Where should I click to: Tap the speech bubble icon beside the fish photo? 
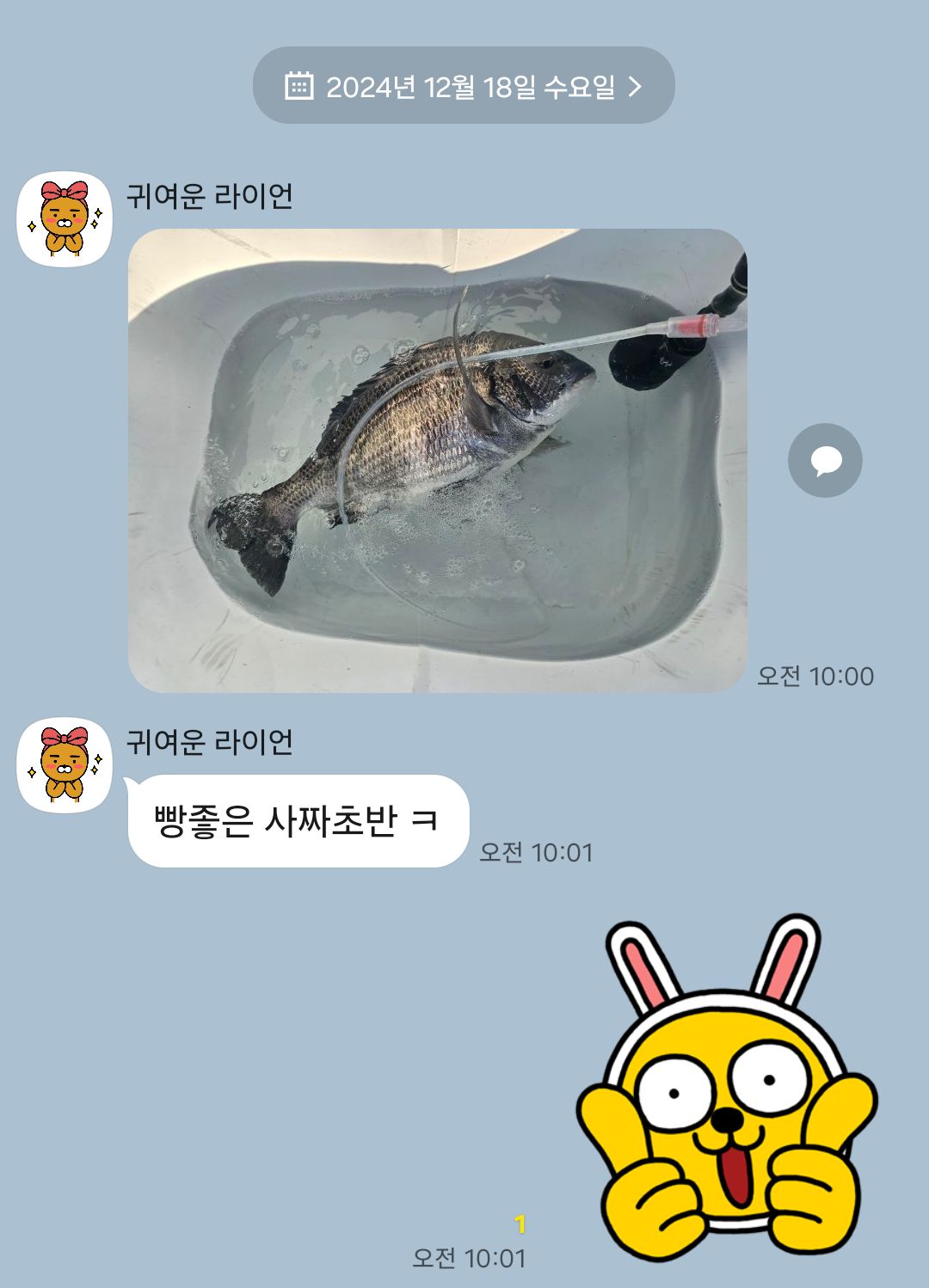[x=825, y=460]
